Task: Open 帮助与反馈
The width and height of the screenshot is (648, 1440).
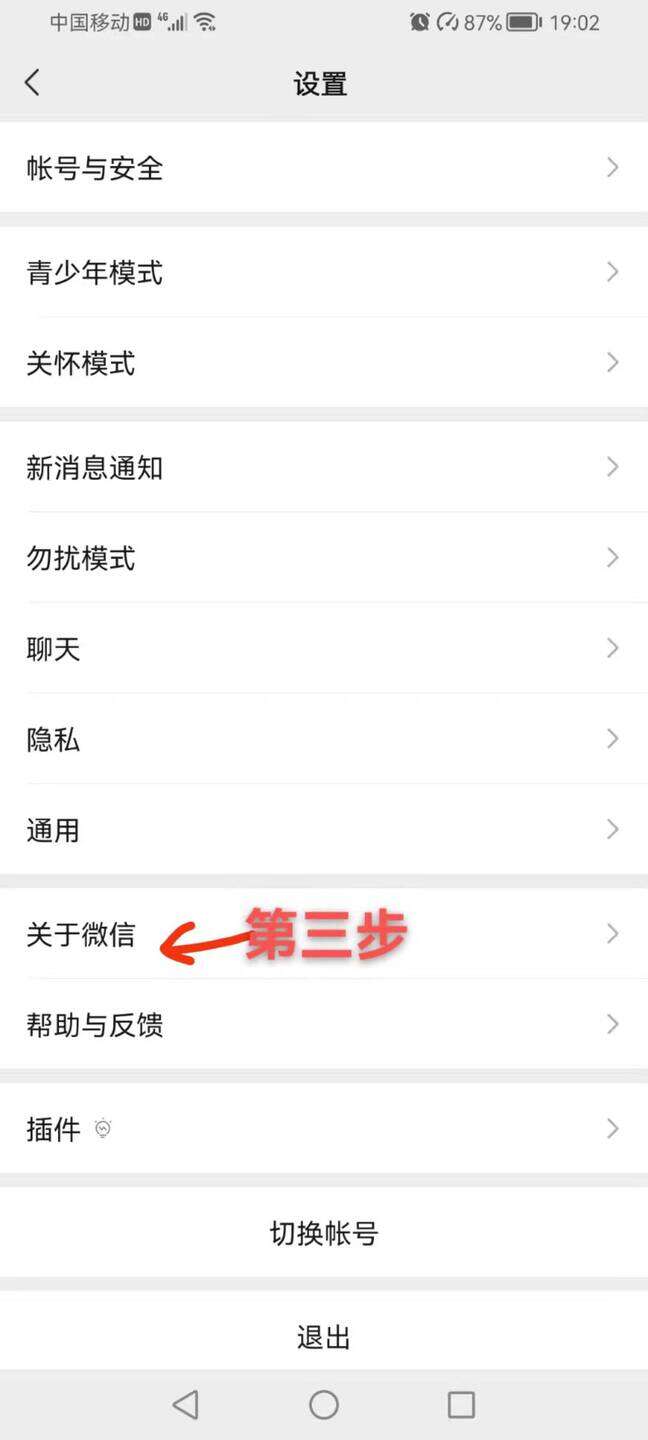Action: pos(324,1025)
